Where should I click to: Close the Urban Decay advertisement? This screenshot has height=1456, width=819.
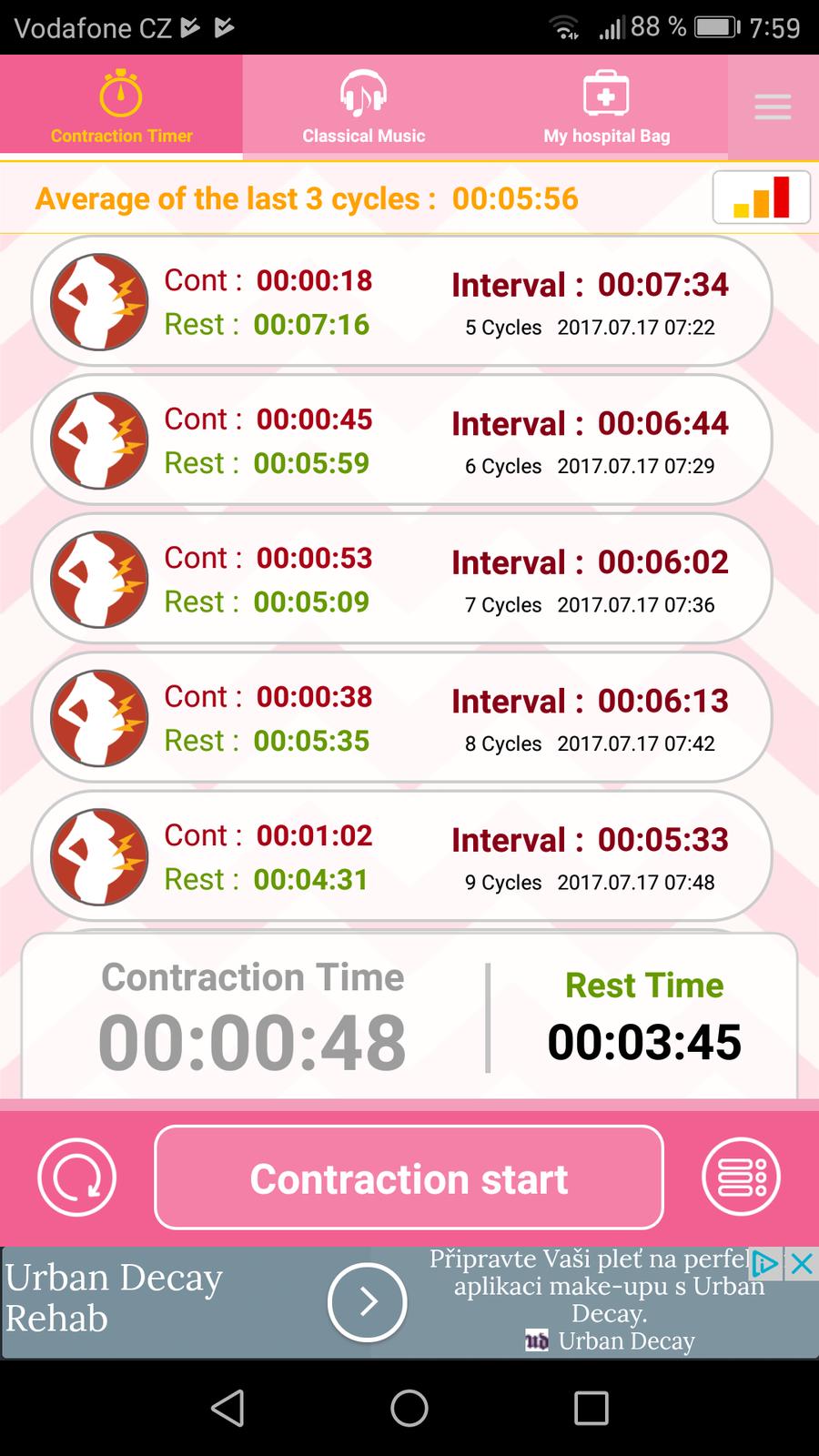[801, 1263]
